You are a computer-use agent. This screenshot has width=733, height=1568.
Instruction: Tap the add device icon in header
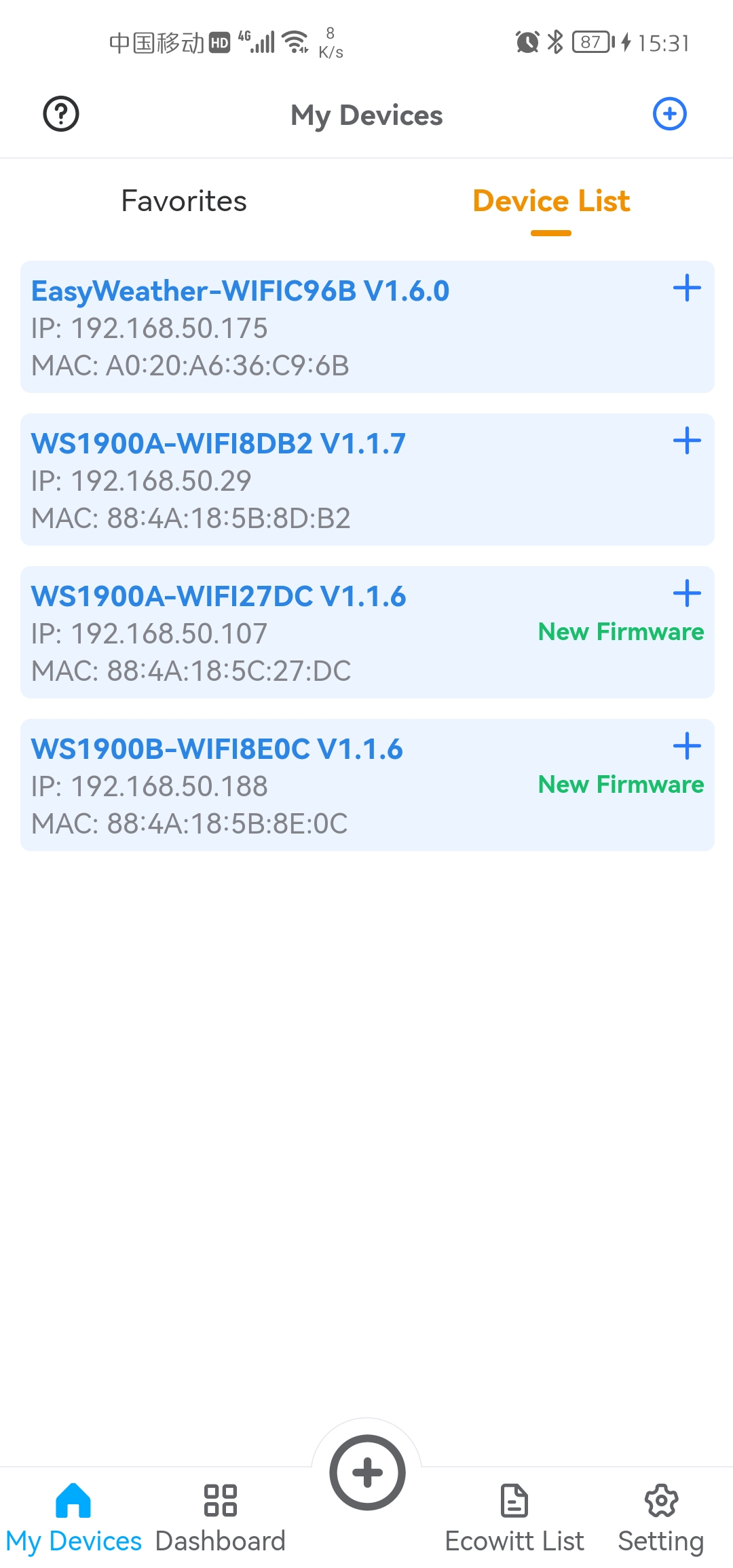[x=669, y=114]
